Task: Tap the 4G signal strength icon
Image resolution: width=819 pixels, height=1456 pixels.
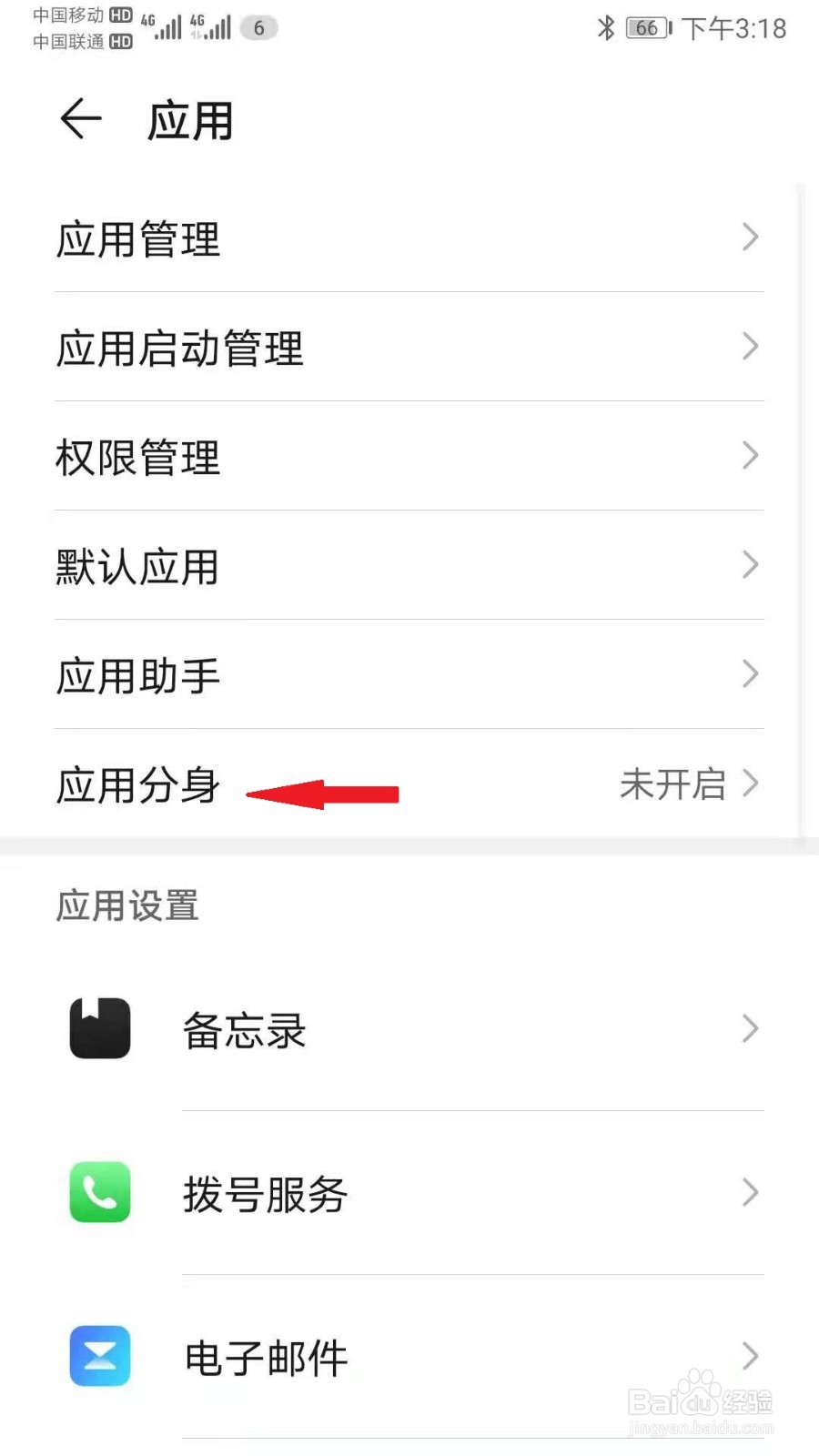Action: point(164,27)
